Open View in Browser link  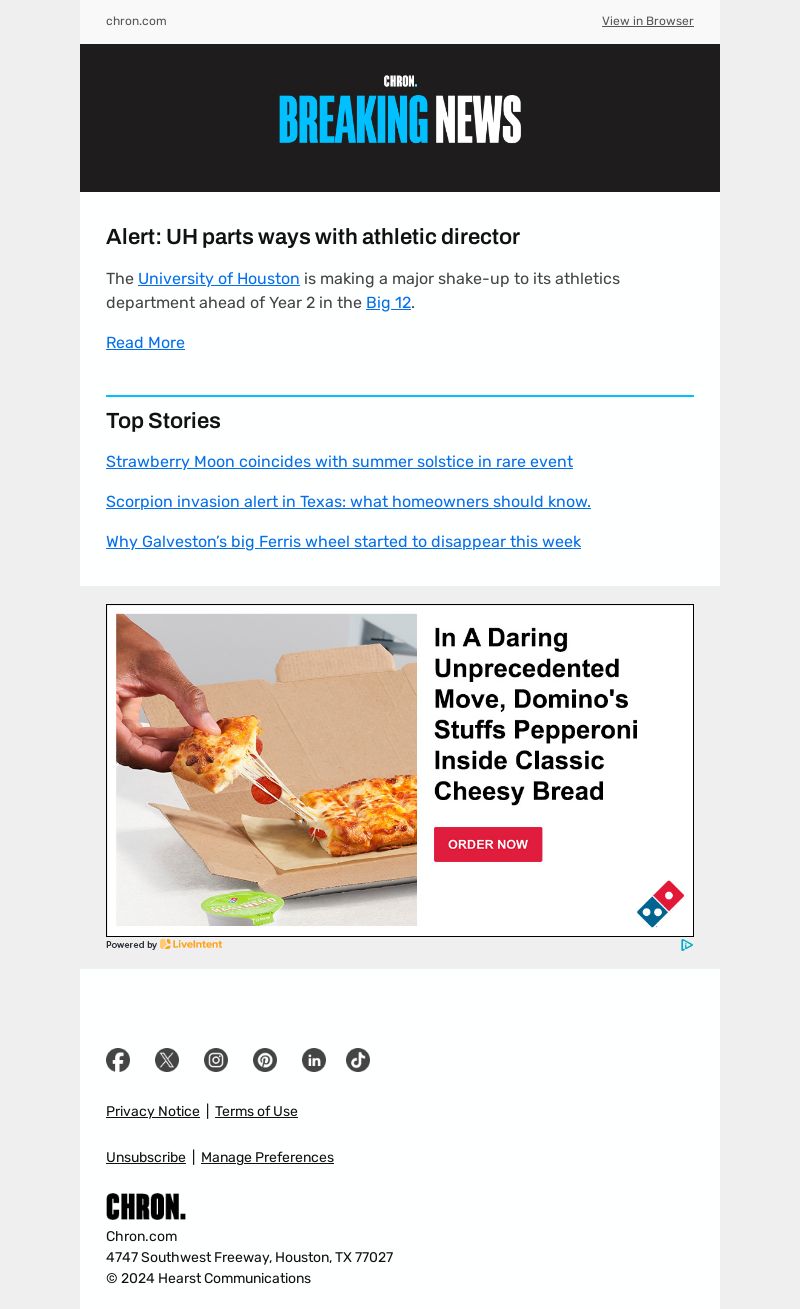[x=647, y=21]
